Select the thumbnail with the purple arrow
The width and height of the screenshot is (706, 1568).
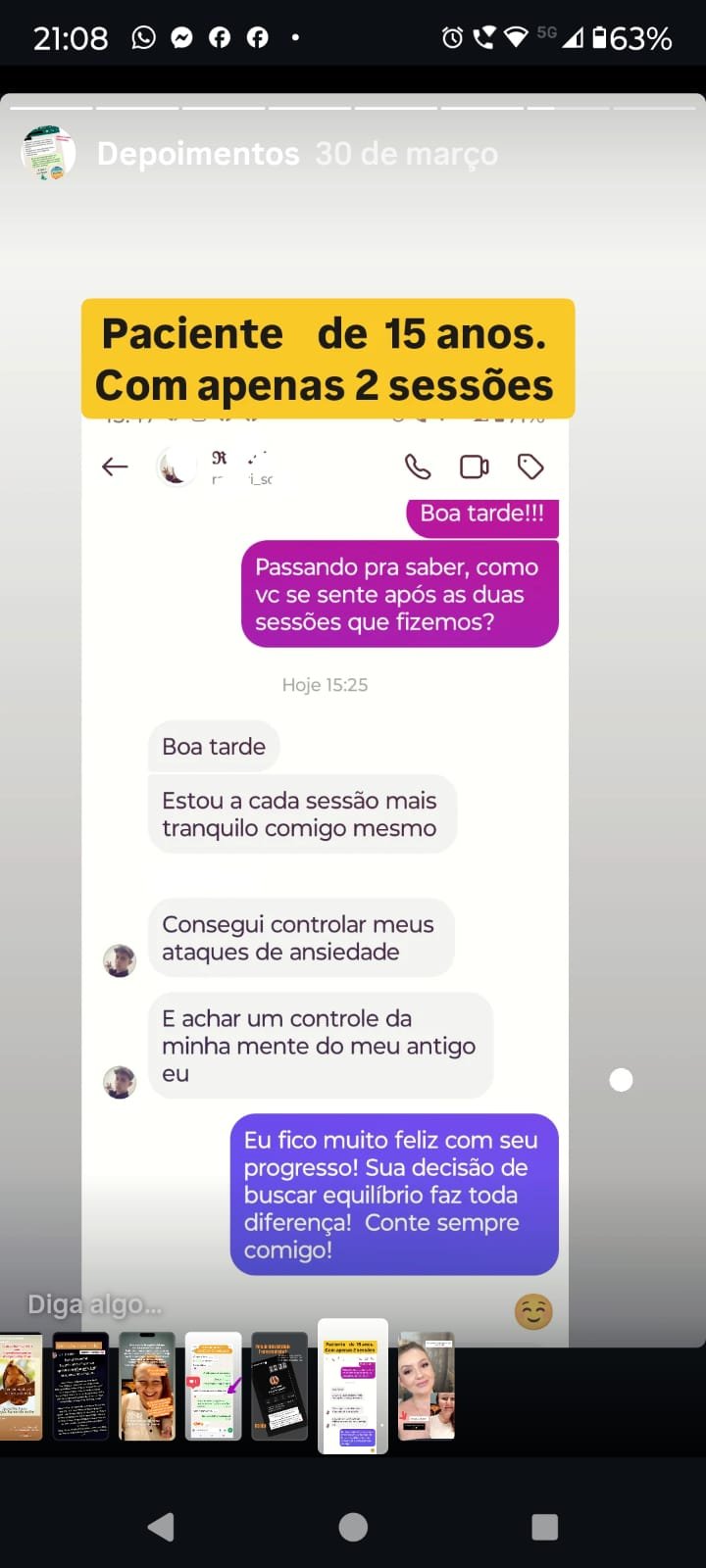(x=213, y=1386)
